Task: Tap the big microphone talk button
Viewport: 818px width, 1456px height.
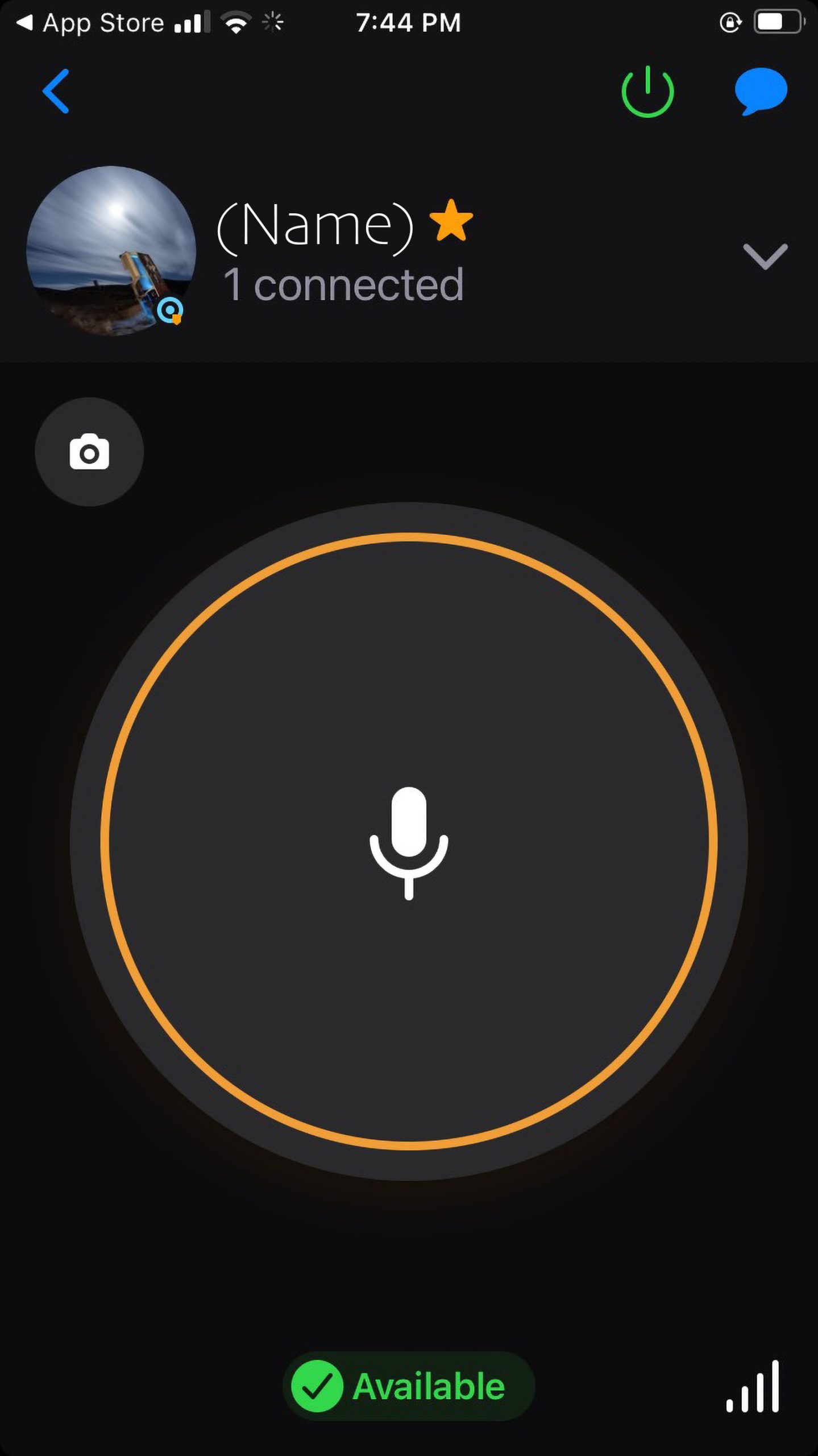Action: pyautogui.click(x=409, y=842)
